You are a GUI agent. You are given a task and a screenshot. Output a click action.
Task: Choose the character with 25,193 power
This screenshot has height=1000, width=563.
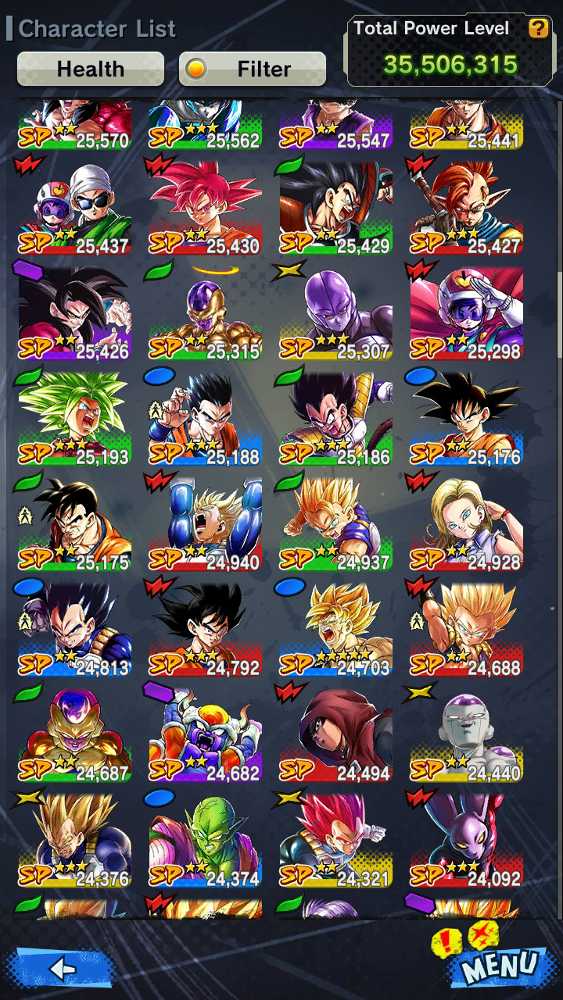(x=75, y=419)
